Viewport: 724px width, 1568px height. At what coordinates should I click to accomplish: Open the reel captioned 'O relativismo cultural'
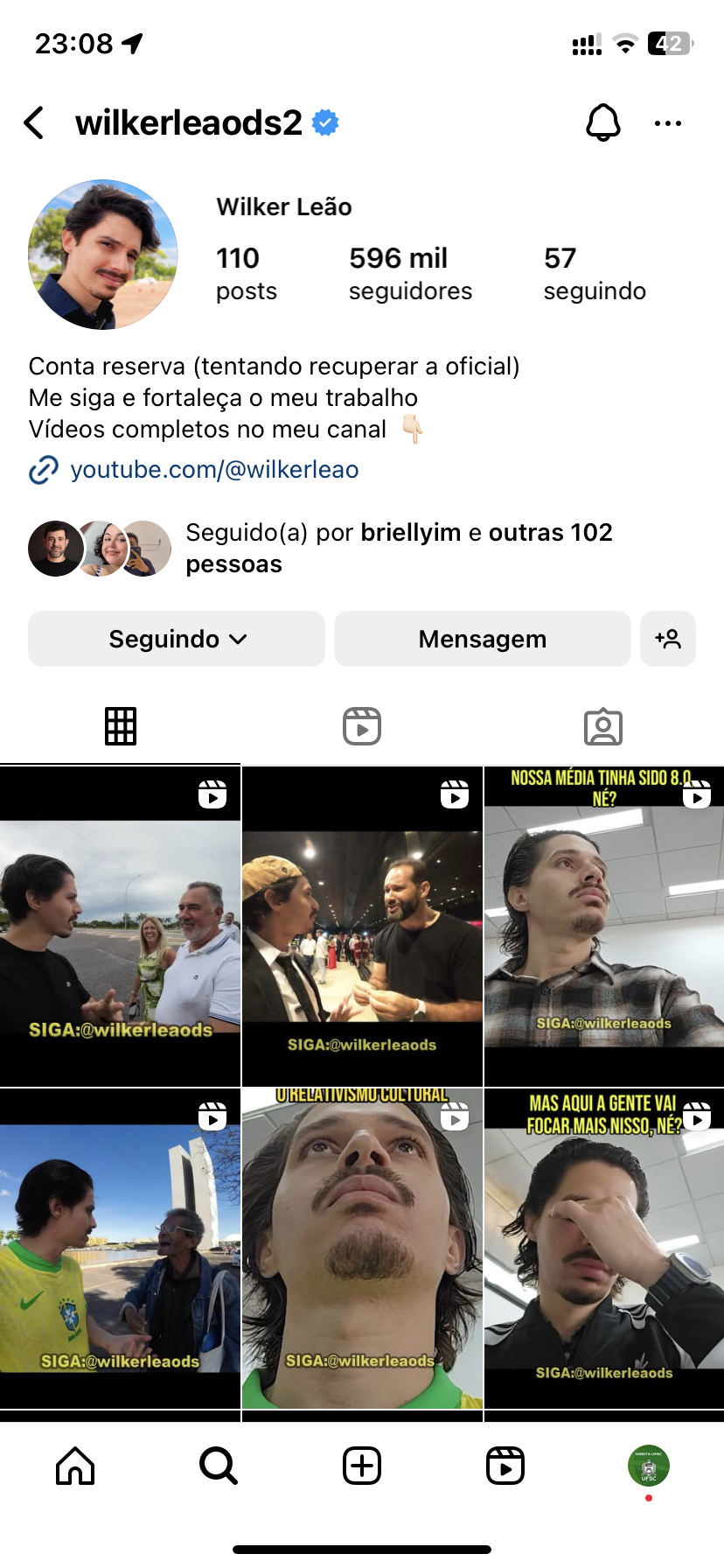(362, 1248)
